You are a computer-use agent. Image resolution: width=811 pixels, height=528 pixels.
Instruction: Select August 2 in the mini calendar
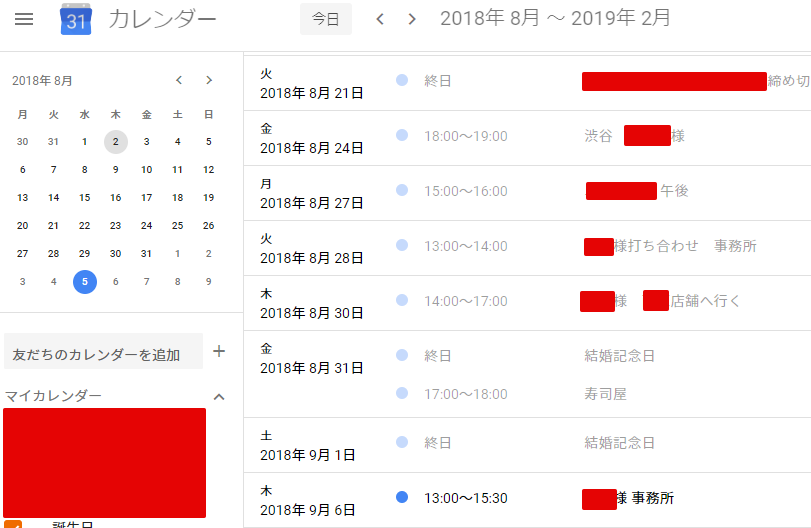pos(116,142)
